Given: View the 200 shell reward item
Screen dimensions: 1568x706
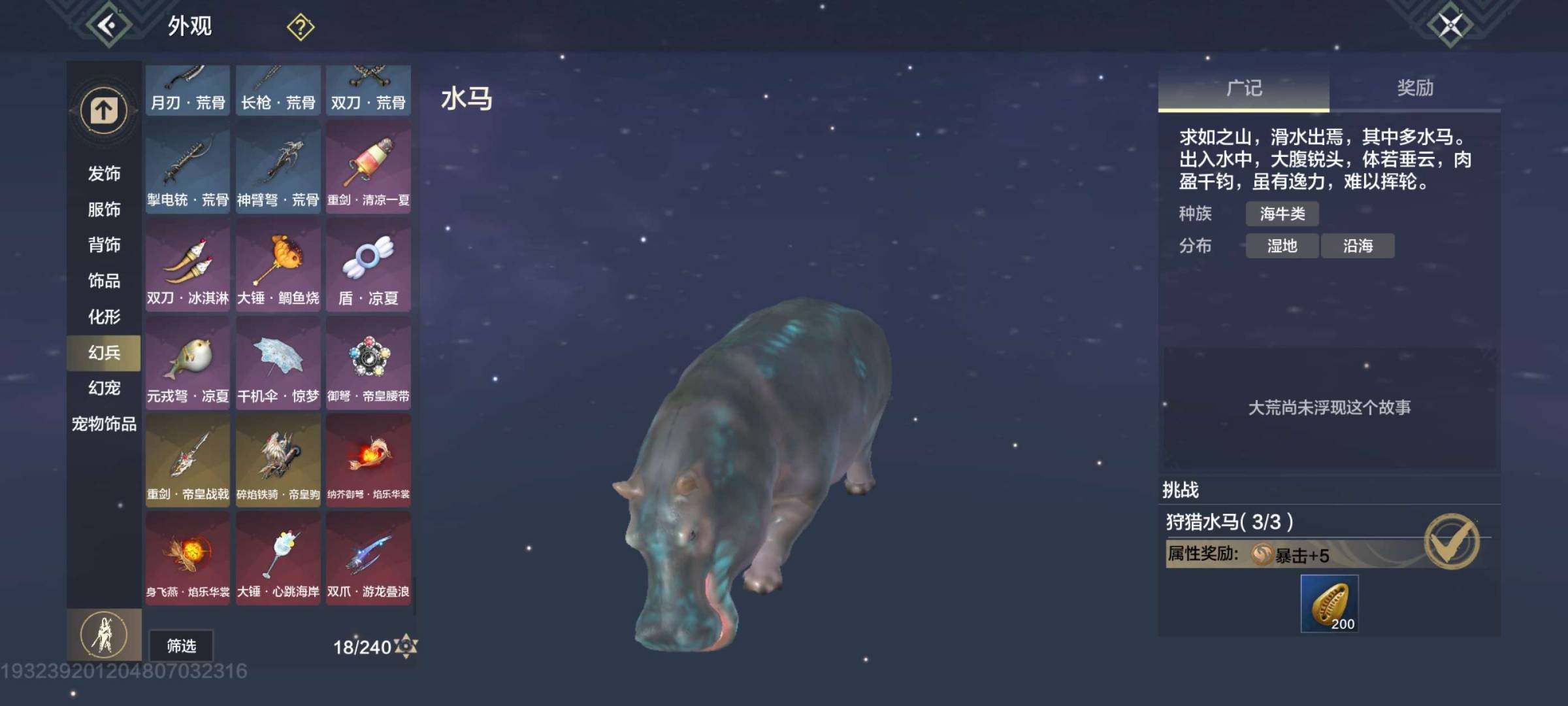Looking at the screenshot, I should pos(1329,603).
